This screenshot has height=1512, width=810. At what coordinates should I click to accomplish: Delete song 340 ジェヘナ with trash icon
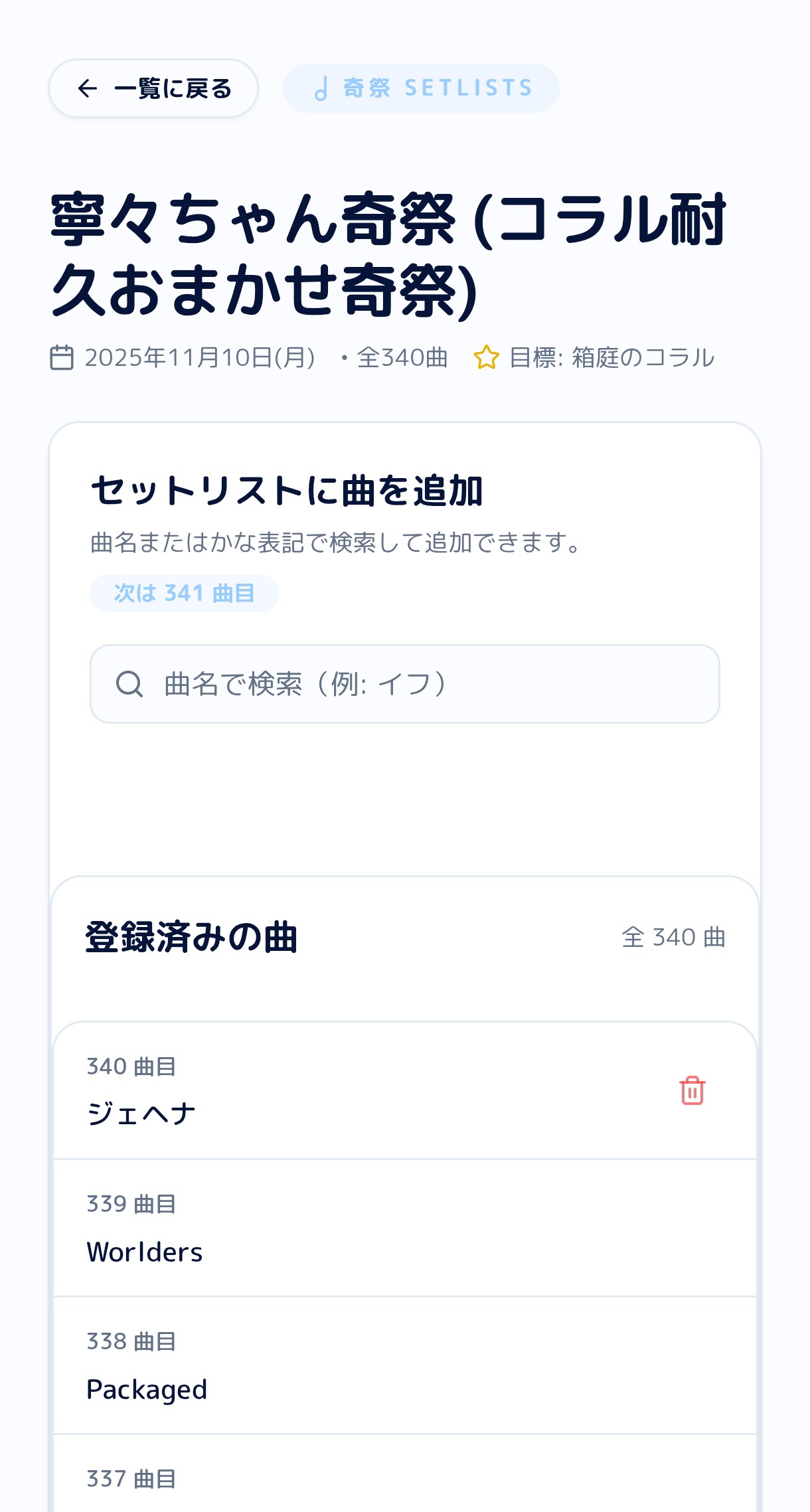[x=692, y=1090]
